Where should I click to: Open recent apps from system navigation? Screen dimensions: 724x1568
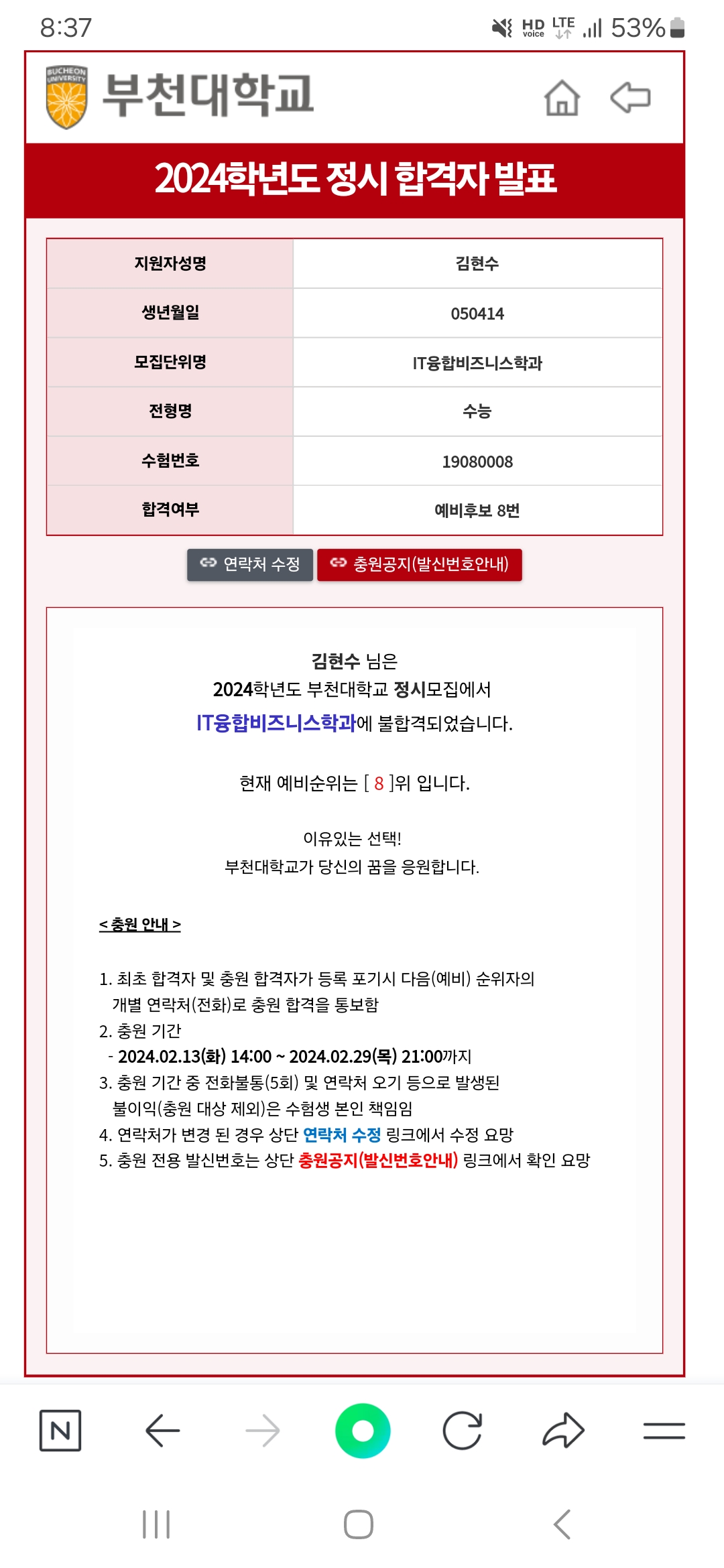point(156,1524)
